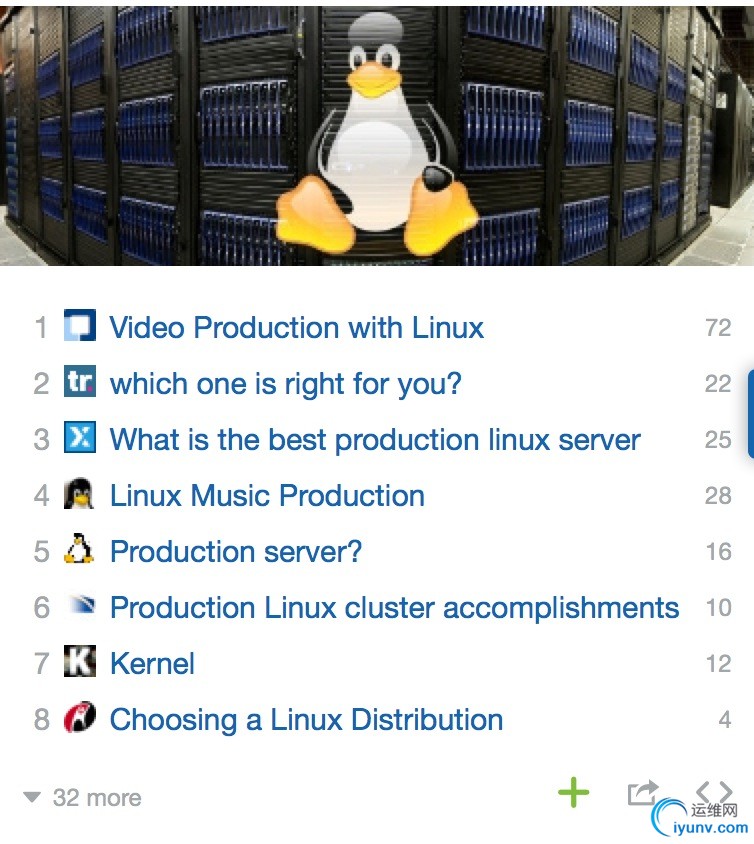Open the Linux Music Production link
This screenshot has height=844, width=754.
tap(267, 496)
